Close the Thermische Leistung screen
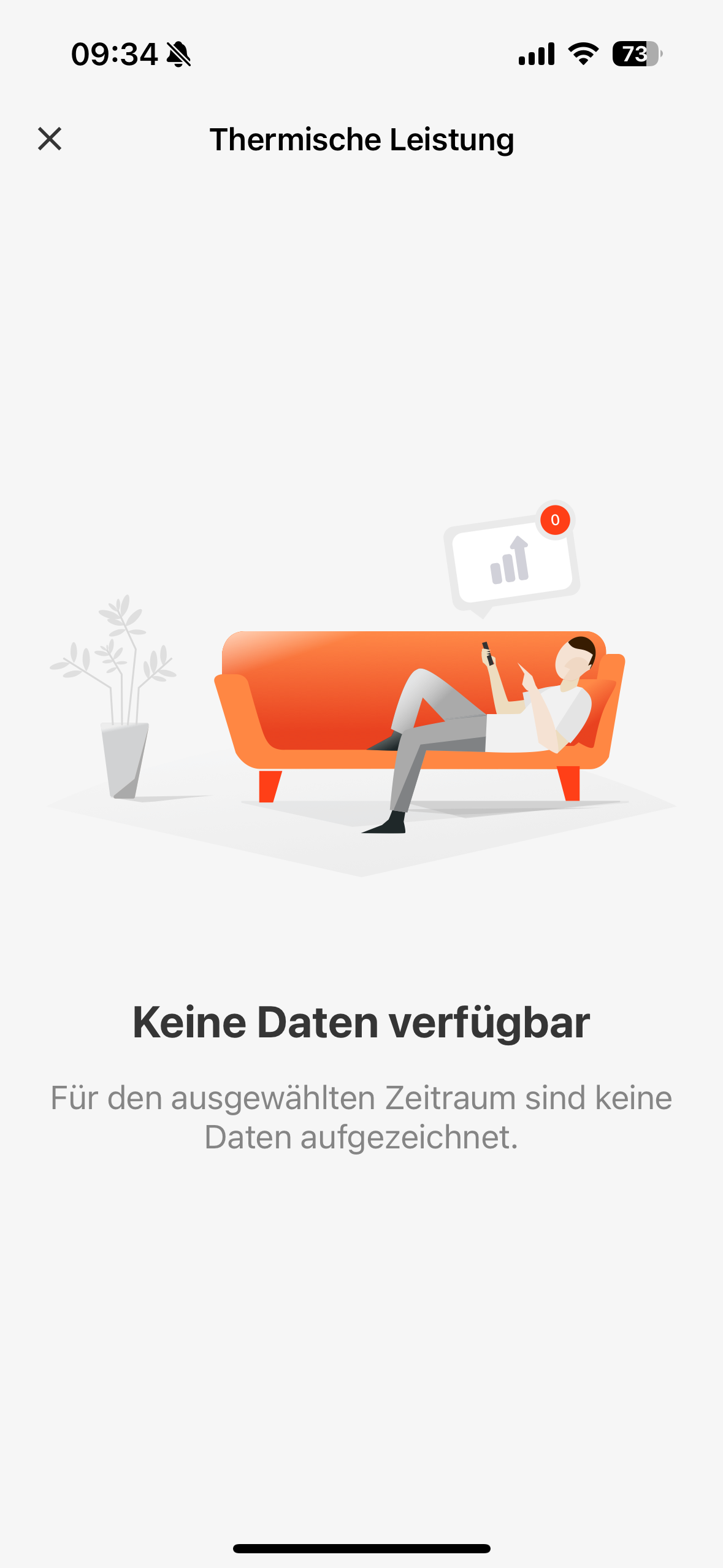The height and width of the screenshot is (1568, 723). tap(50, 139)
